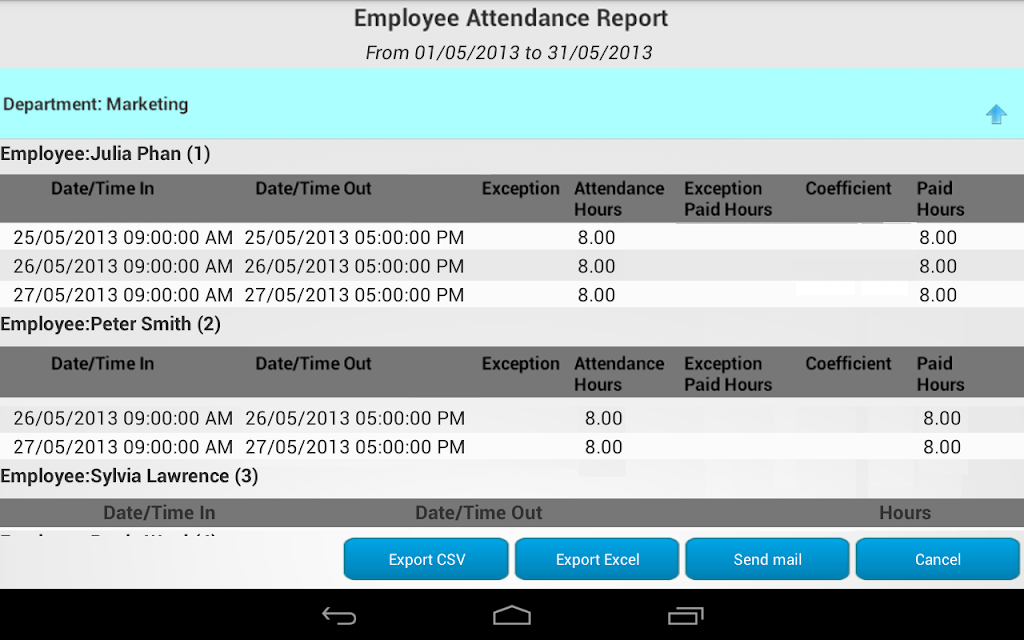Open the recent apps view

coord(685,616)
